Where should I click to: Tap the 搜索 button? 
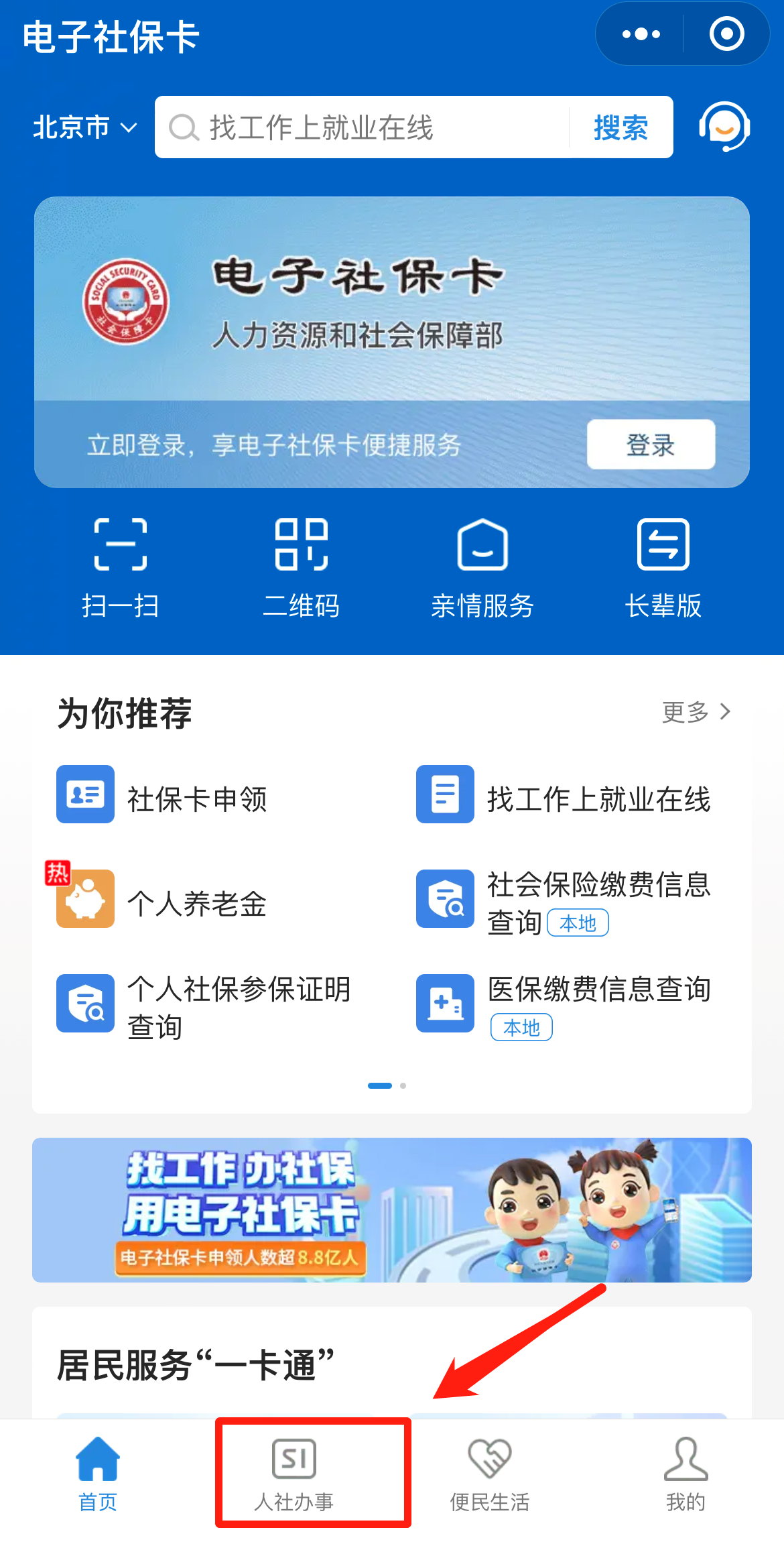coord(620,127)
